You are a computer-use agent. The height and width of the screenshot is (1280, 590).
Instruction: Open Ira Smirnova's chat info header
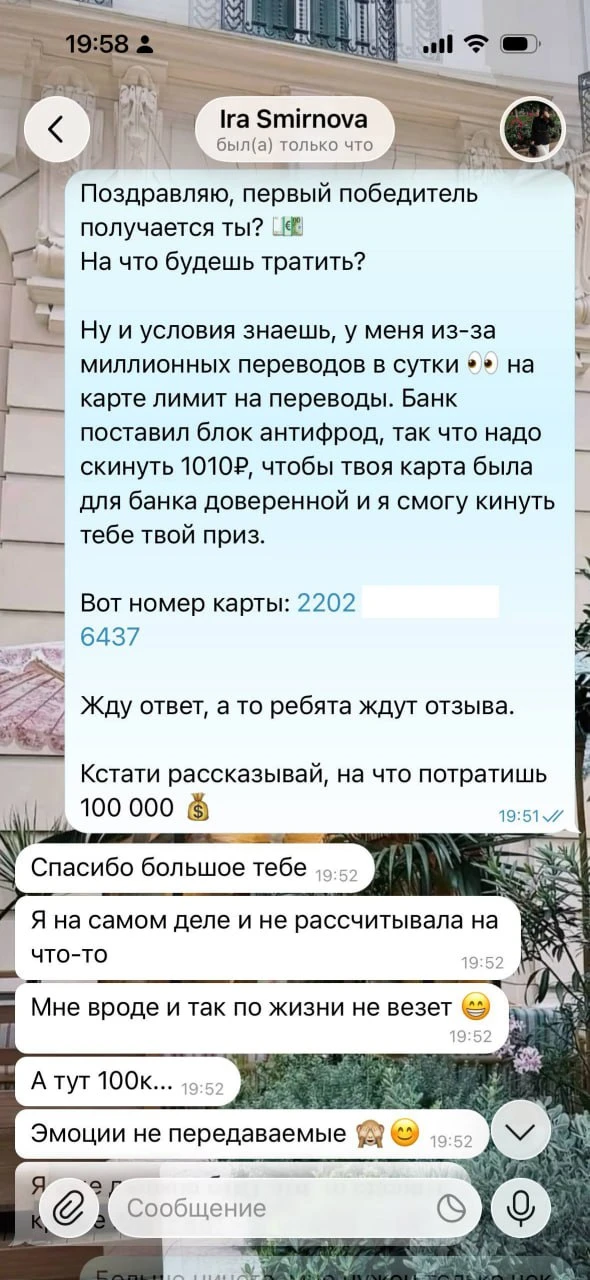(294, 130)
